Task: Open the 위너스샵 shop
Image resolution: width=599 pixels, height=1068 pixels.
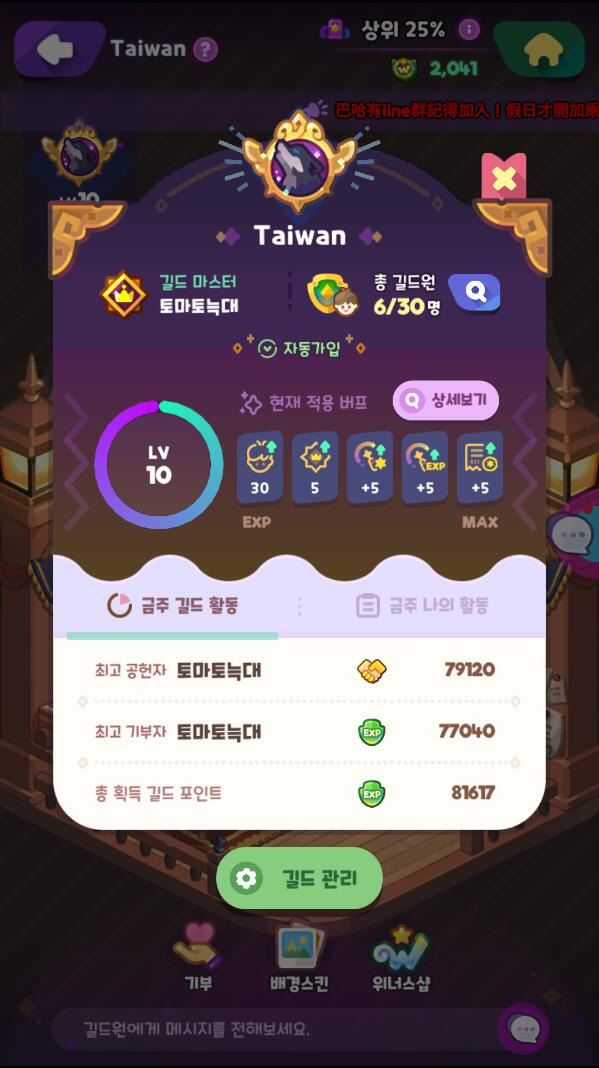Action: (x=401, y=957)
